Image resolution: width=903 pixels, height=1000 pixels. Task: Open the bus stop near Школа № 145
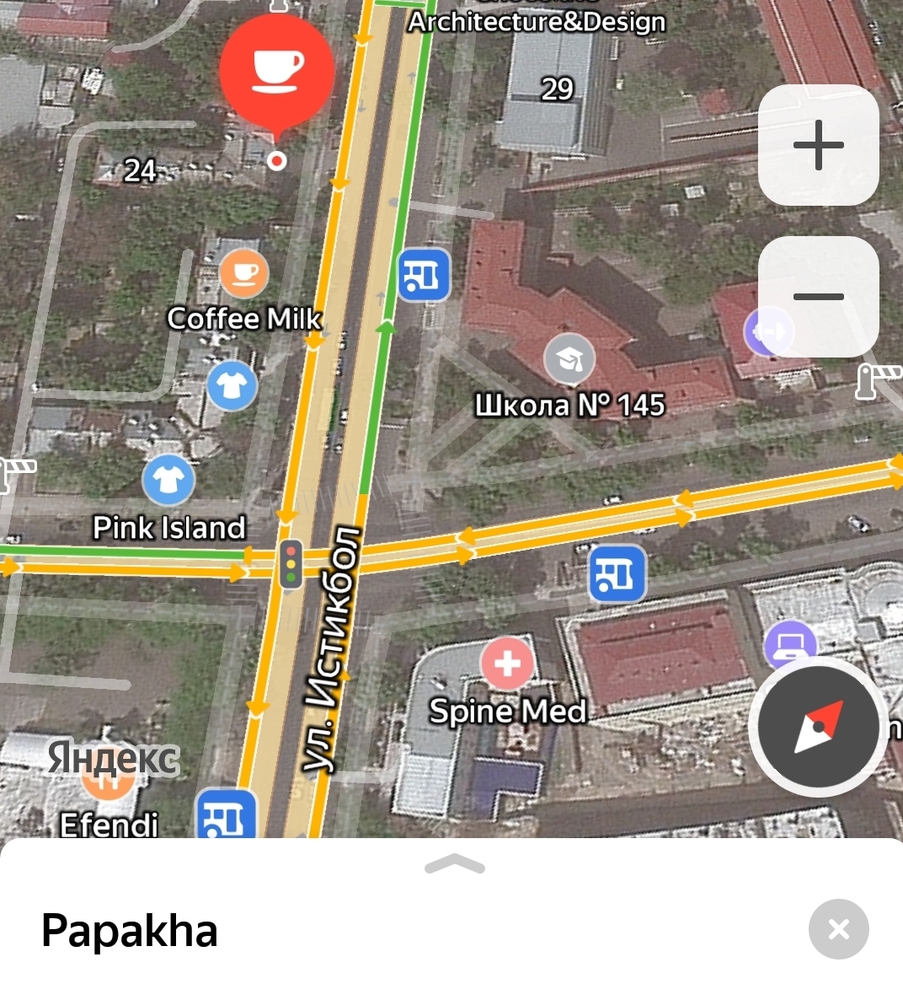tap(424, 275)
